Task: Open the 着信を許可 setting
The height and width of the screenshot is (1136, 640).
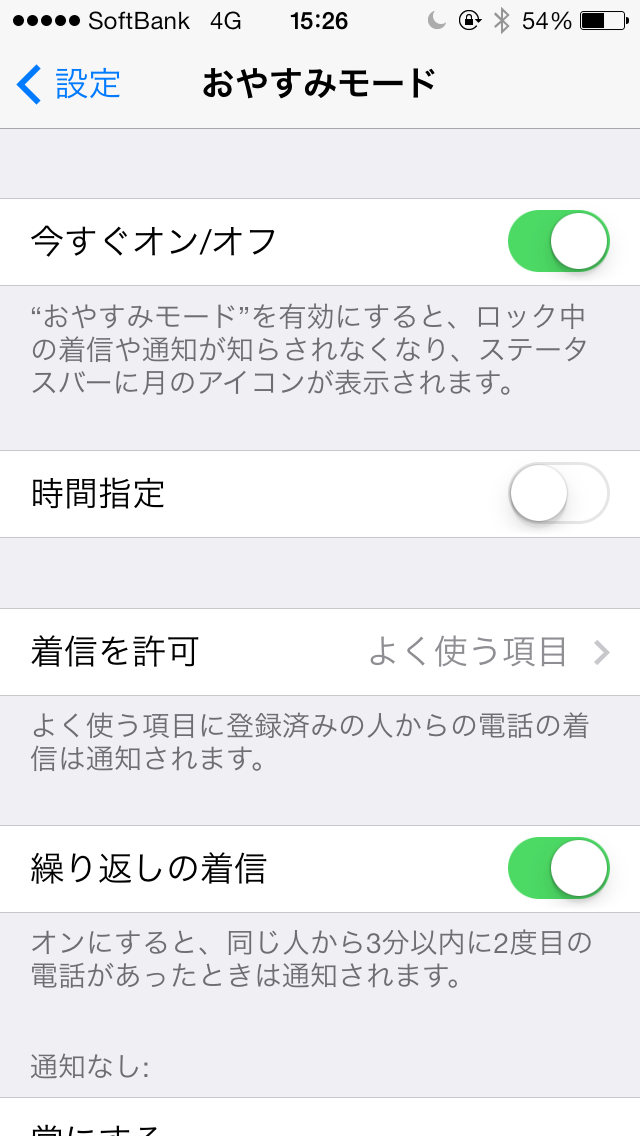Action: pyautogui.click(x=320, y=652)
